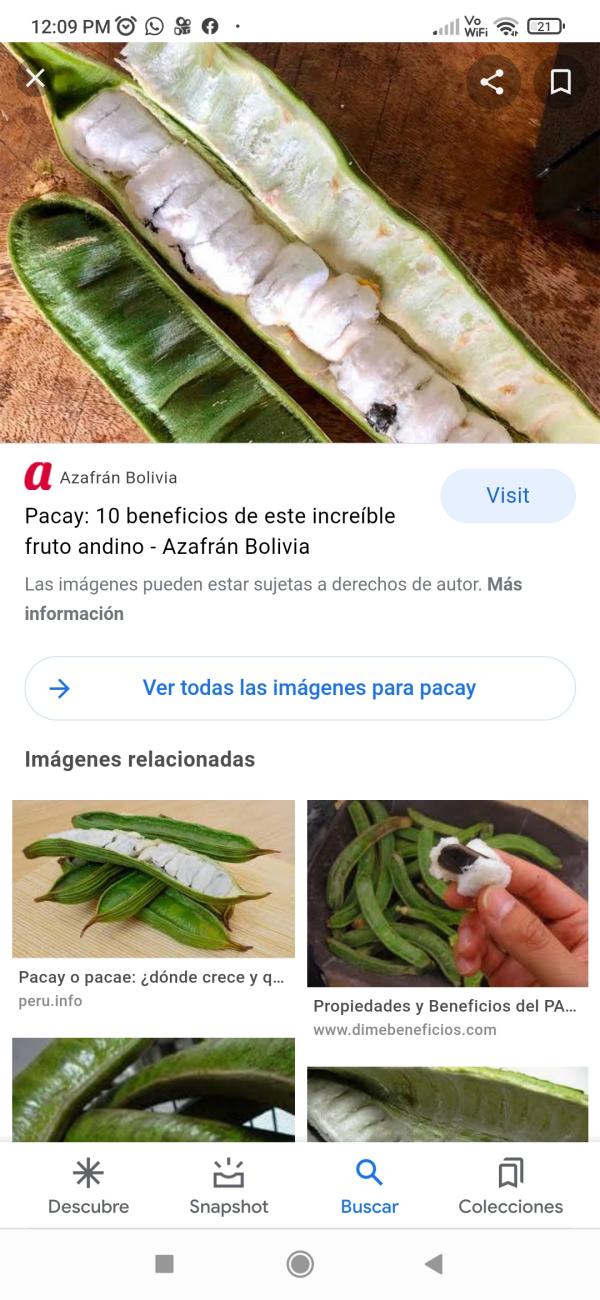This screenshot has width=600, height=1300.
Task: Go to the Colecciones tab
Action: (x=510, y=1187)
